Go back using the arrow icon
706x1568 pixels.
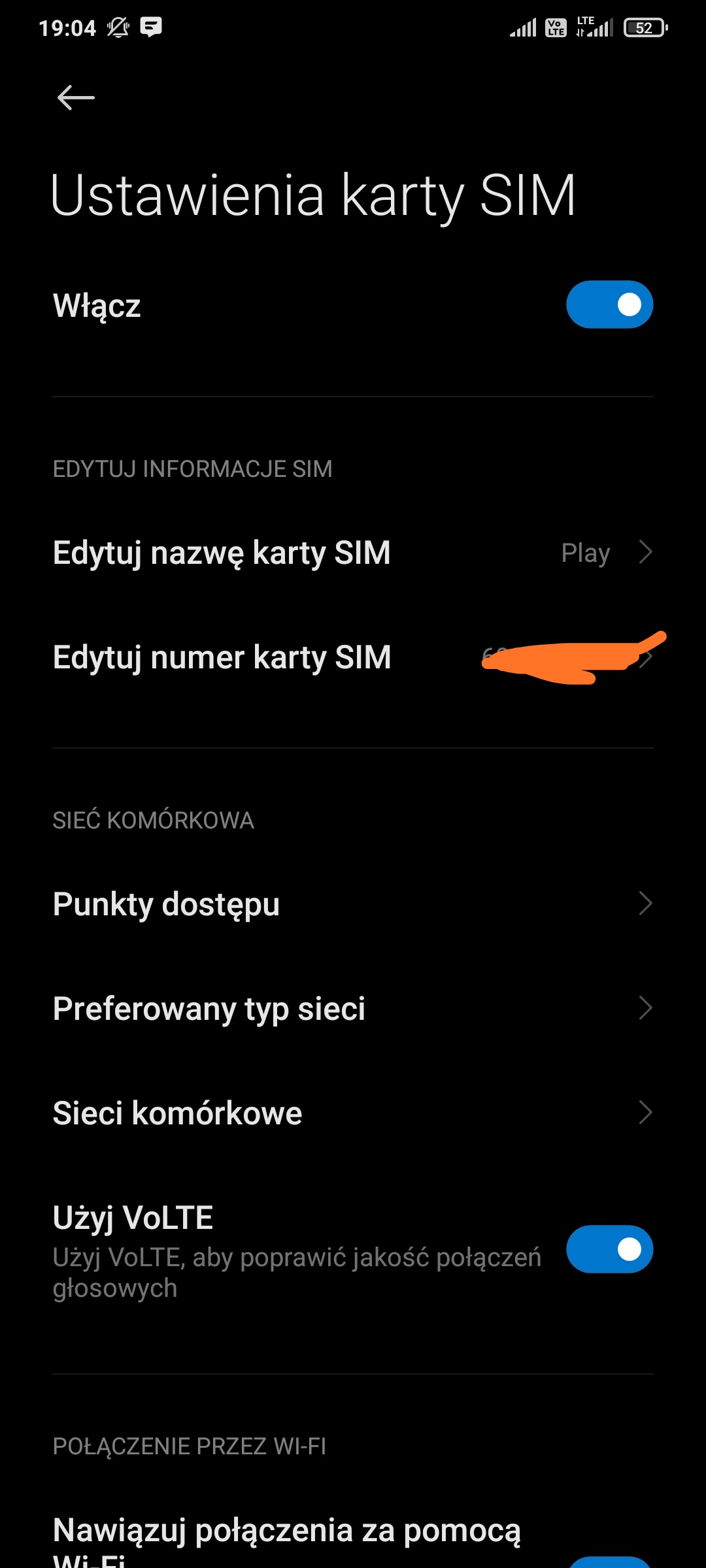pos(76,98)
